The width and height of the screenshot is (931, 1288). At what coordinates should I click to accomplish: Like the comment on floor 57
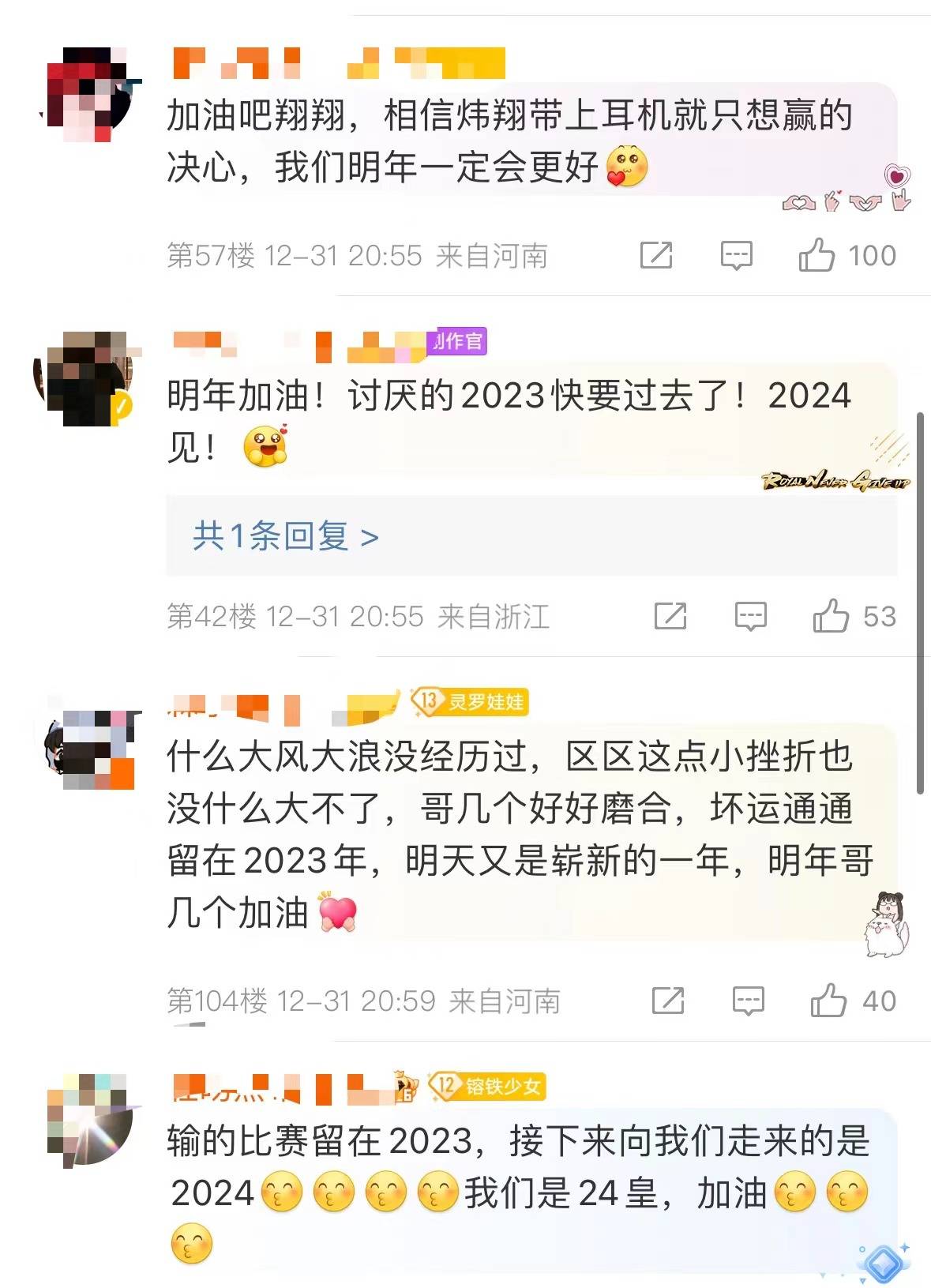[817, 255]
